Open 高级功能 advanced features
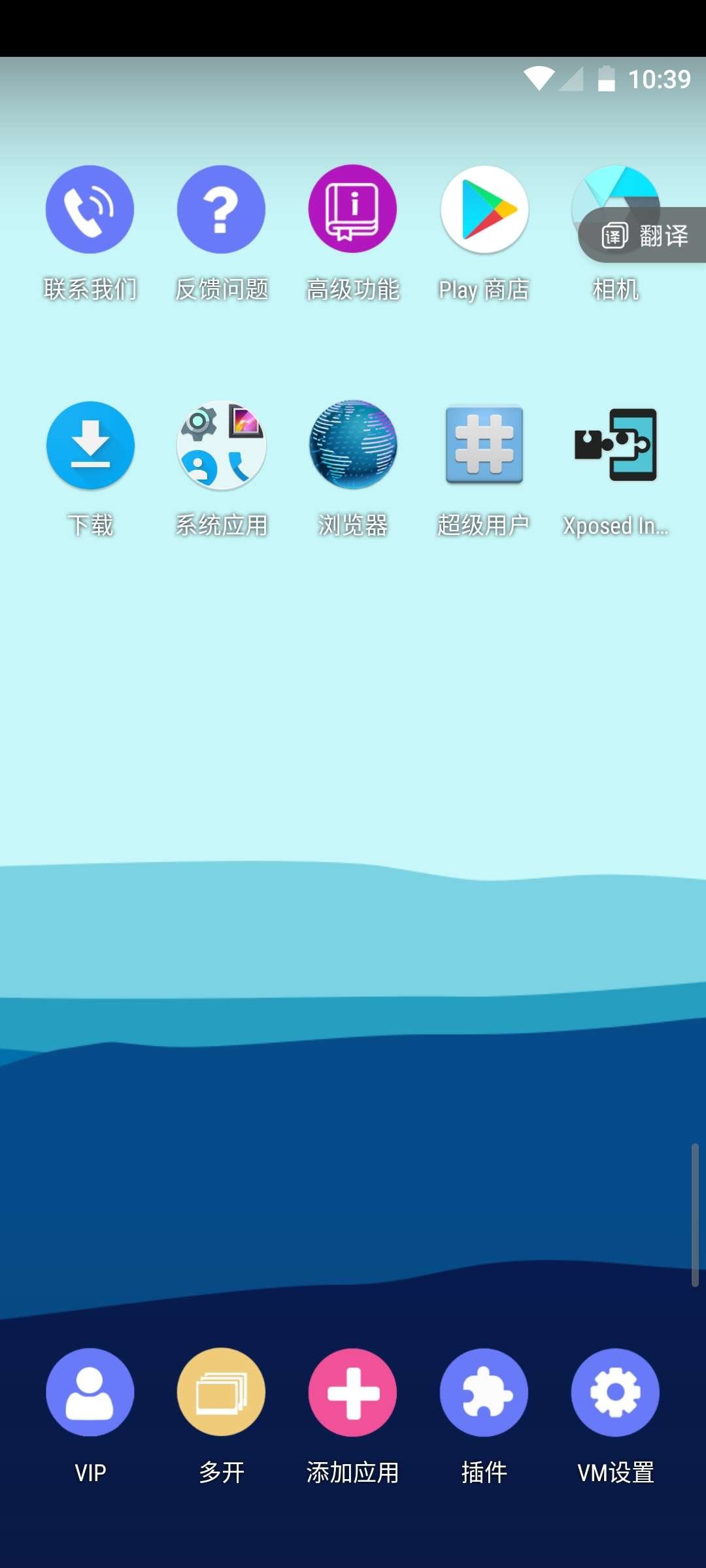This screenshot has height=1568, width=706. pyautogui.click(x=352, y=209)
